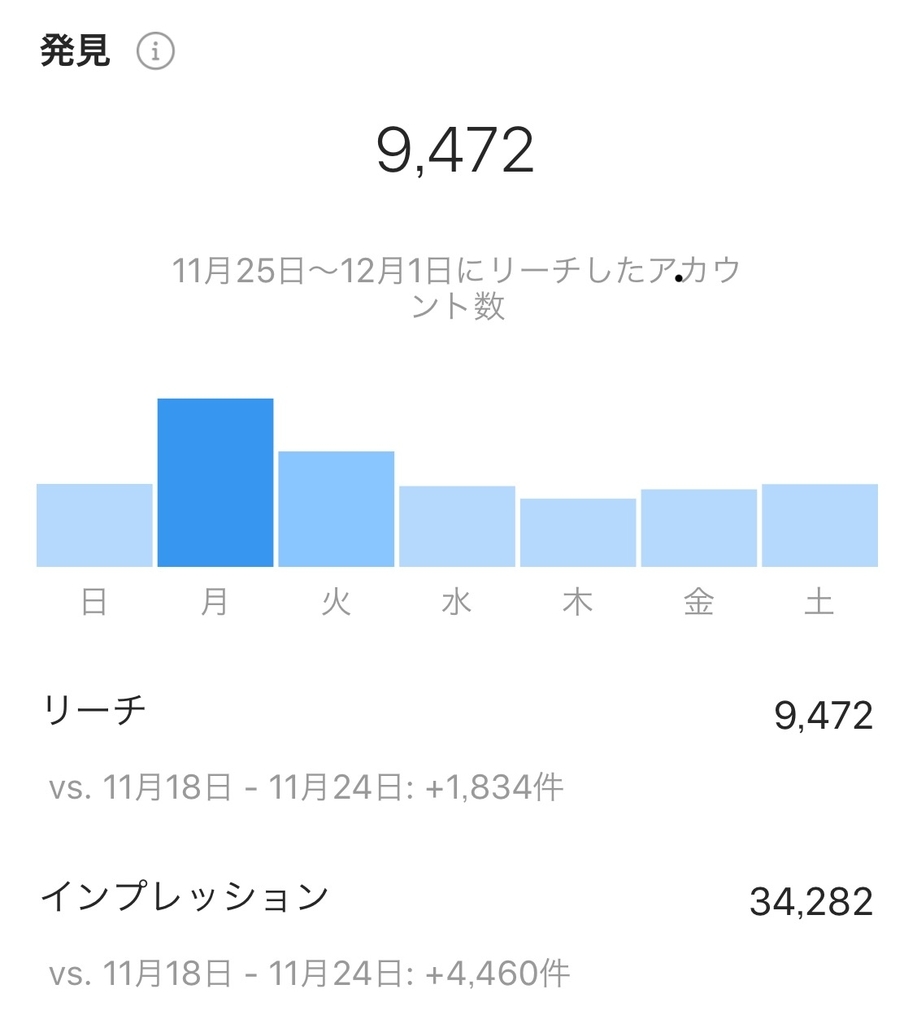
Task: Tap the Tuesday (火) bar in chart
Action: click(336, 510)
